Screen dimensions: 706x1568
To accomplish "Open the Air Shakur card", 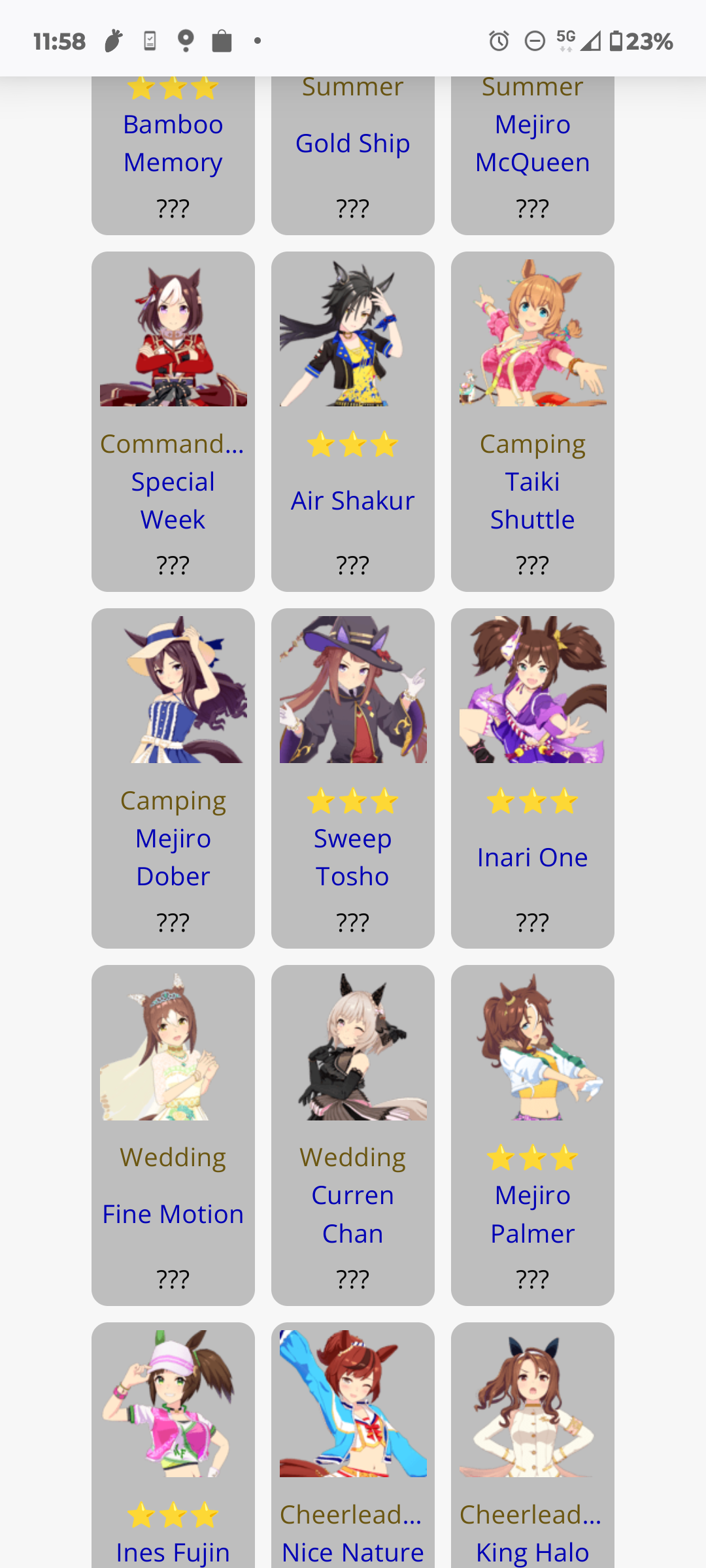I will (353, 421).
